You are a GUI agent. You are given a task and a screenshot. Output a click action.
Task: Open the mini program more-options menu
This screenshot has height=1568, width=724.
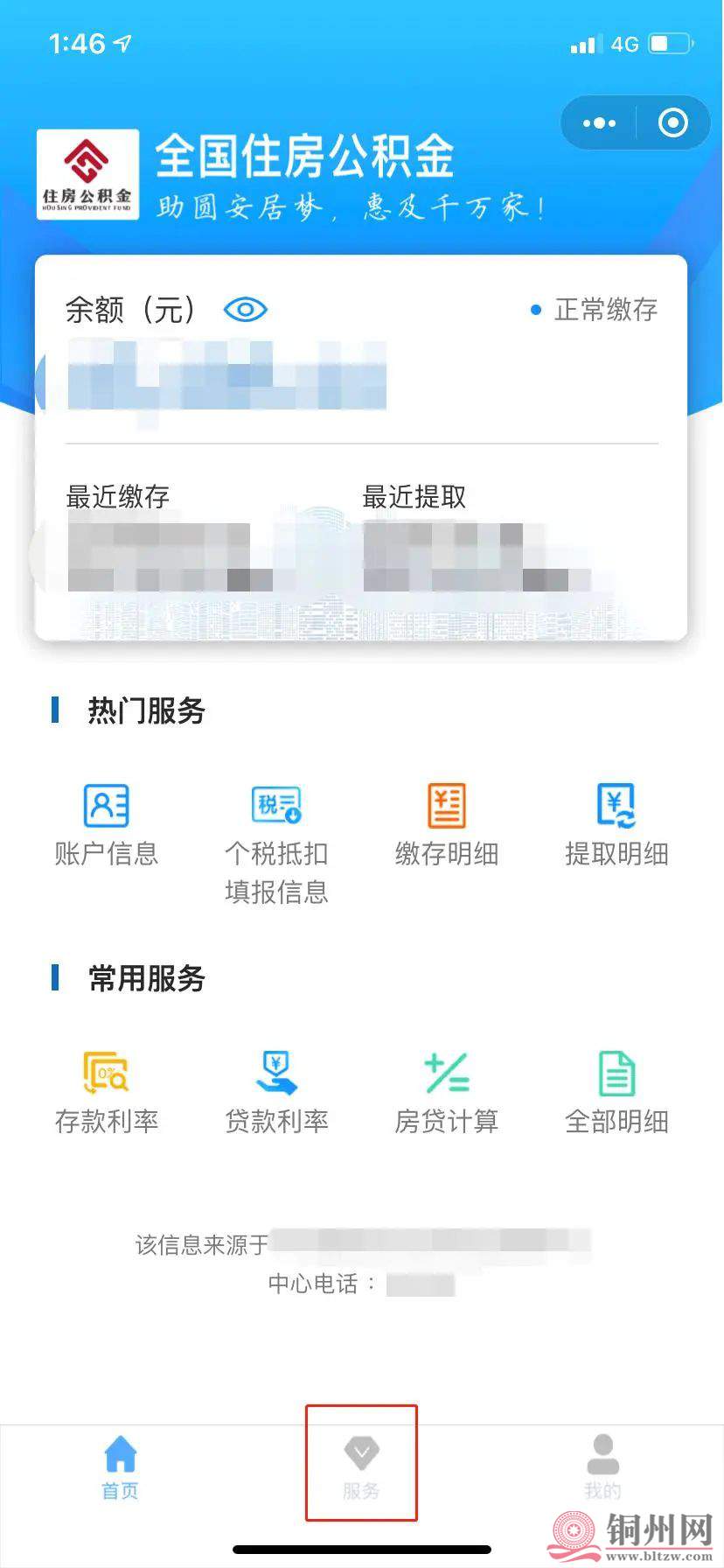599,123
